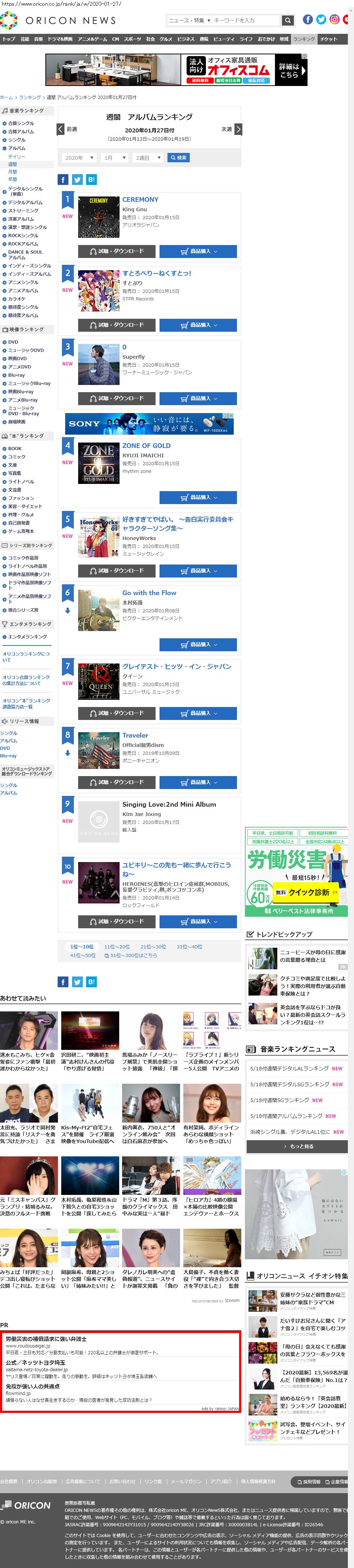Tap the blue 検索 button
354x1568 pixels.
[179, 158]
